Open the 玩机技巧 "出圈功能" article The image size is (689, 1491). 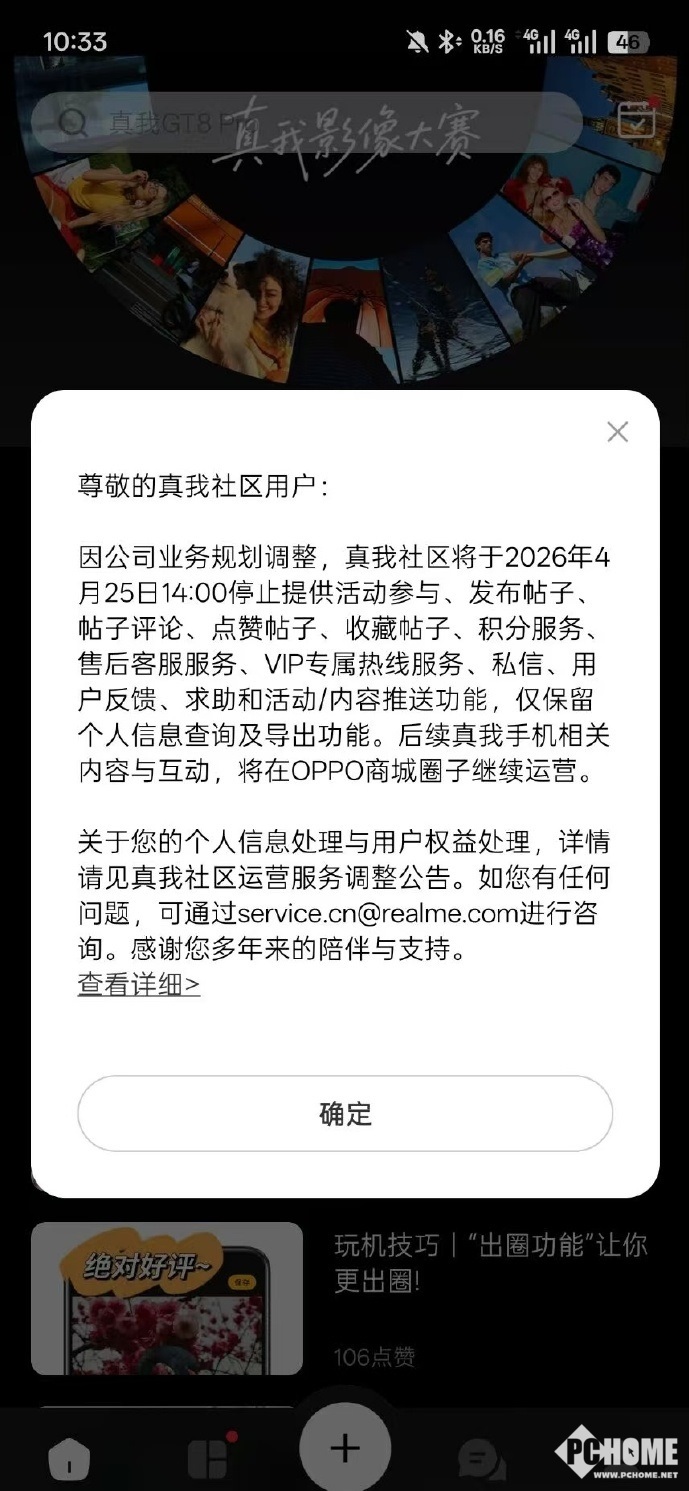[490, 1262]
